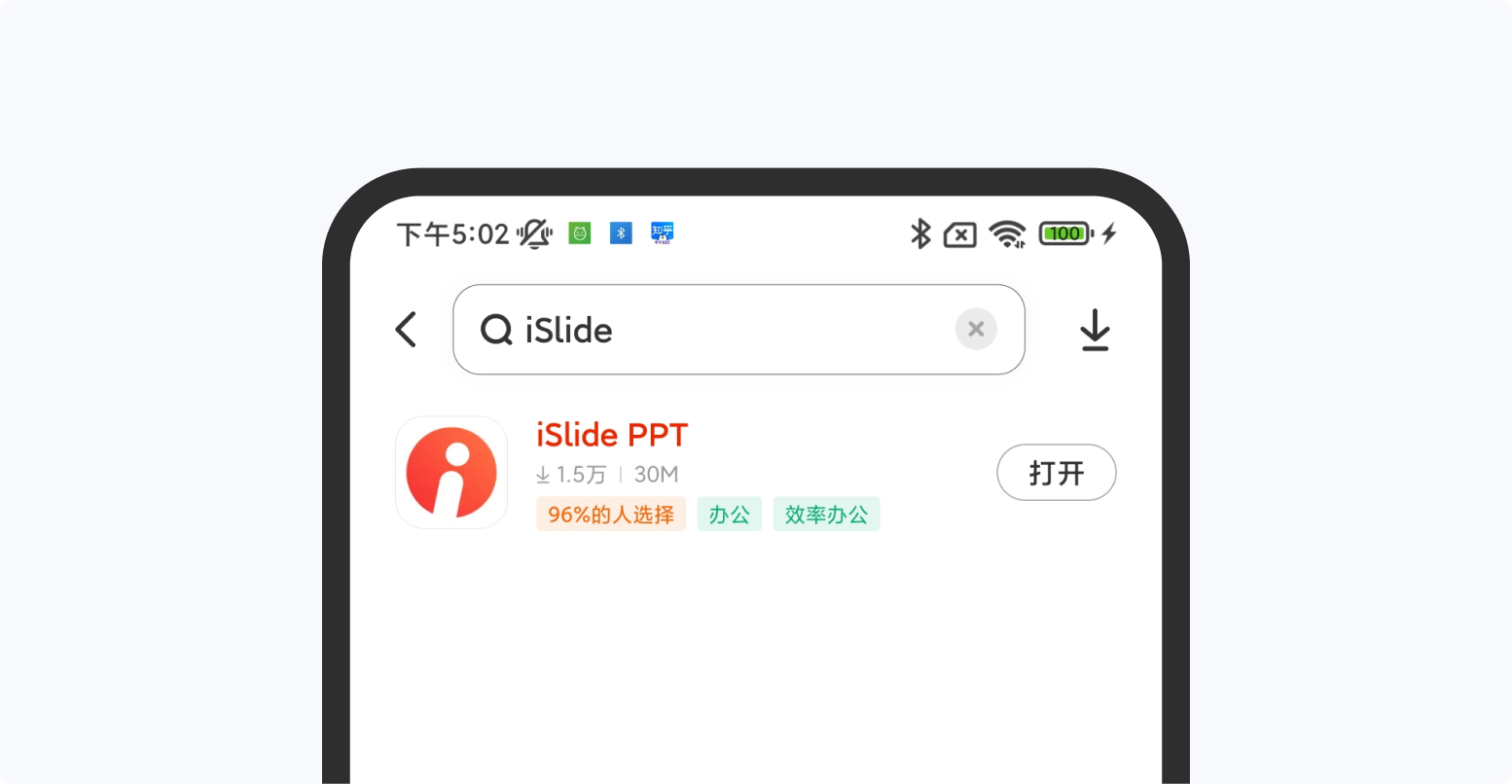The image size is (1512, 784).
Task: Go back from search results
Action: click(406, 330)
